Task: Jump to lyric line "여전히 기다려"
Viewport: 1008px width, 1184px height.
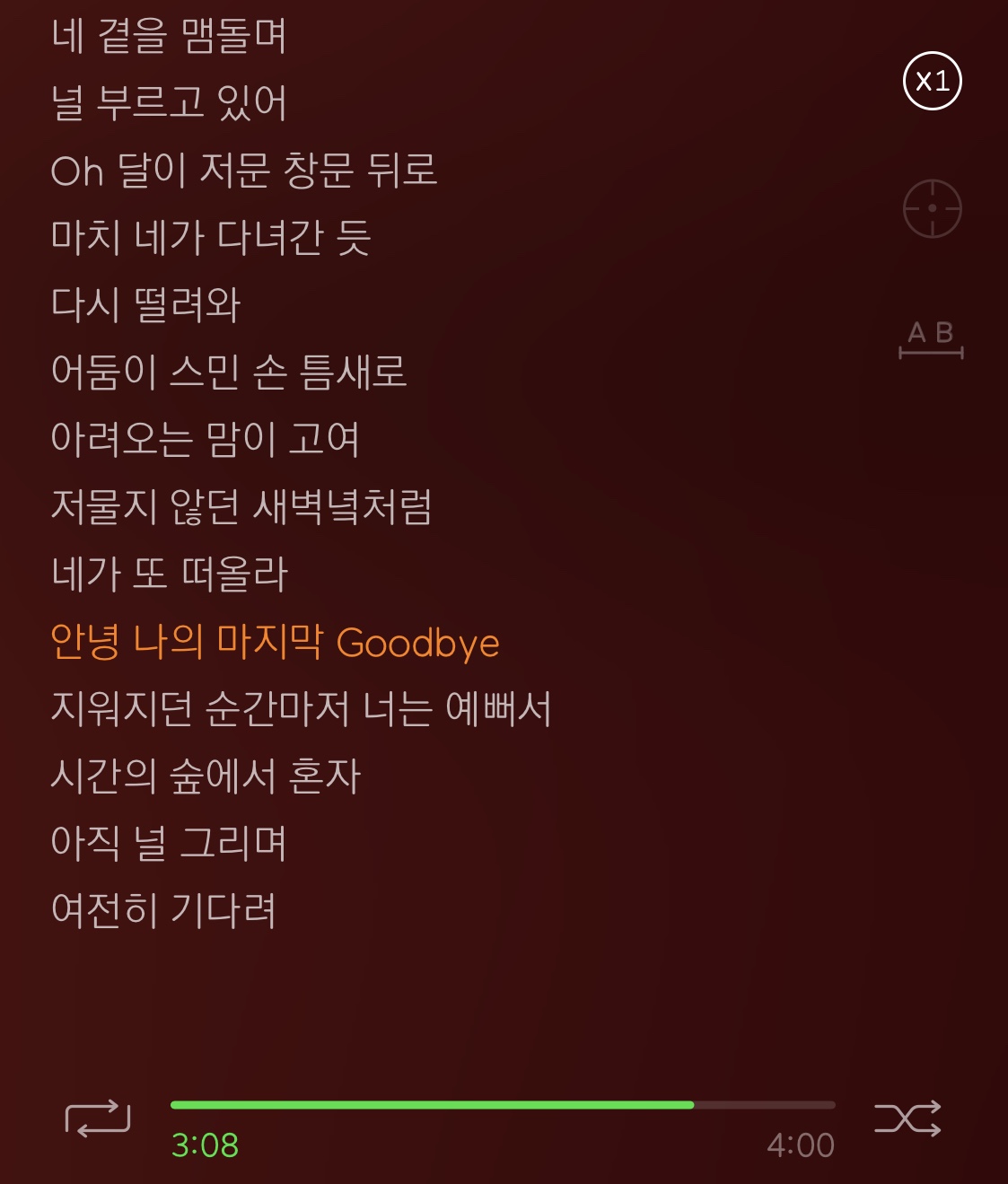Action: (x=163, y=910)
